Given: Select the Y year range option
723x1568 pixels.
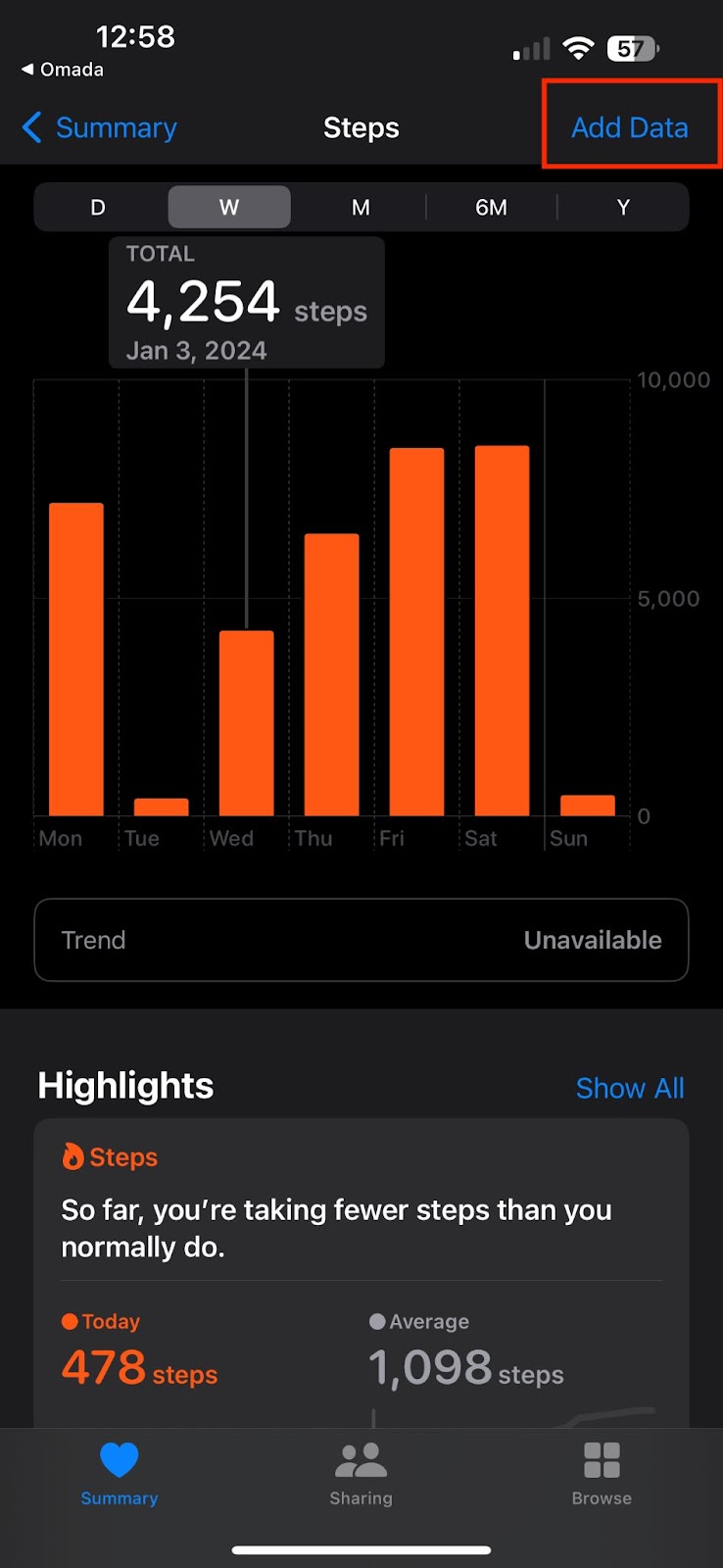Looking at the screenshot, I should pos(622,207).
